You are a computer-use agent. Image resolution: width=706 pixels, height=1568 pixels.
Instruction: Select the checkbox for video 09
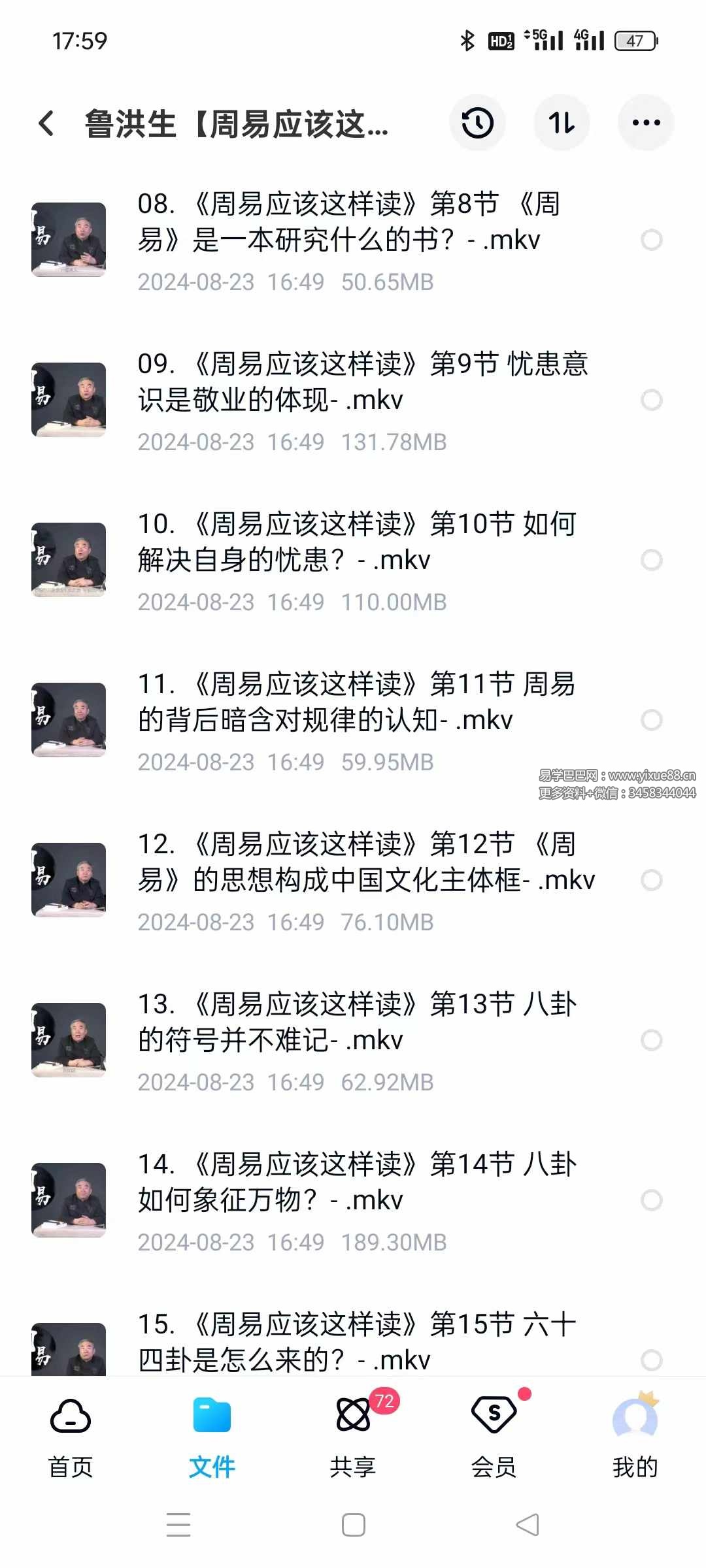(651, 400)
